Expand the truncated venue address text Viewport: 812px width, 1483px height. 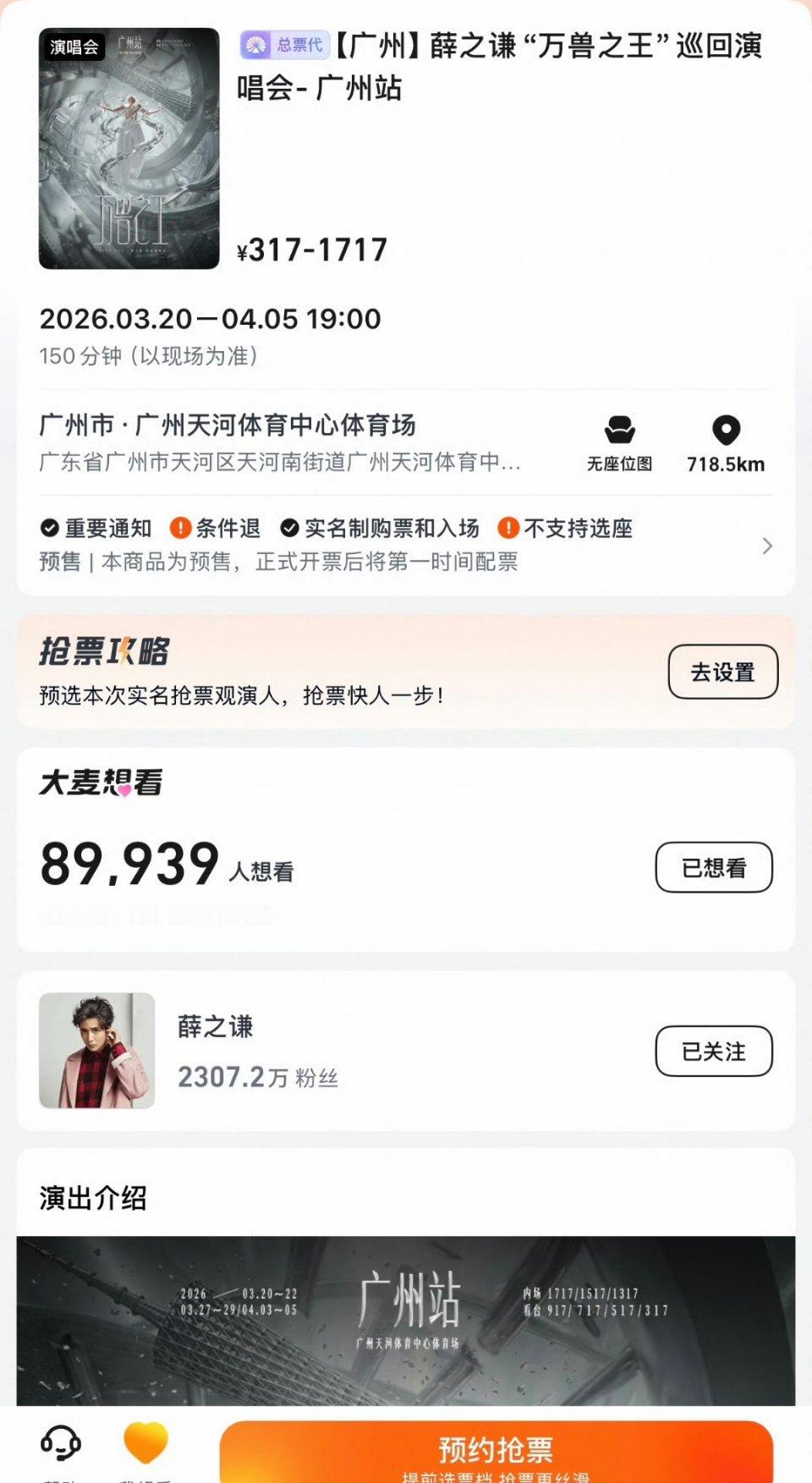pos(279,463)
